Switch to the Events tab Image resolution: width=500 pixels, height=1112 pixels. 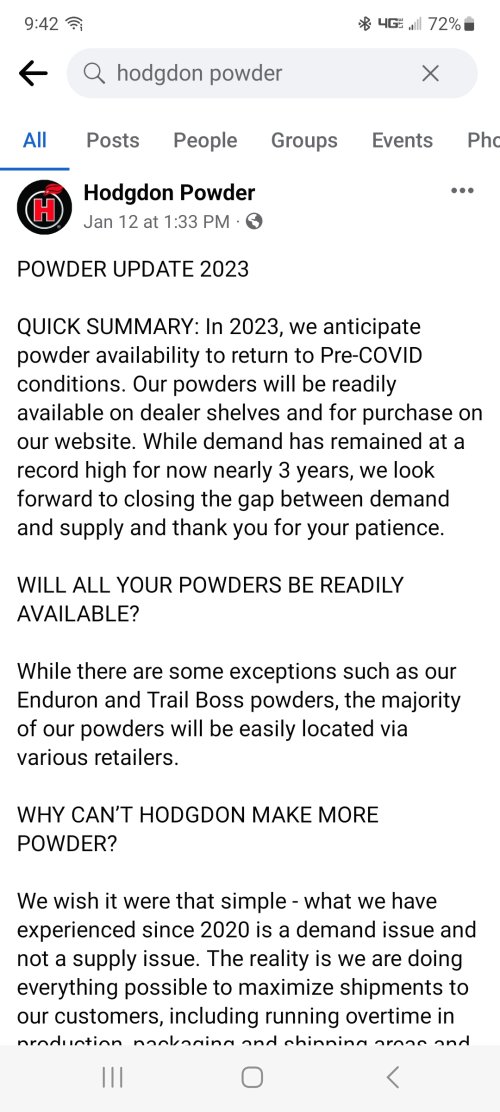[402, 140]
